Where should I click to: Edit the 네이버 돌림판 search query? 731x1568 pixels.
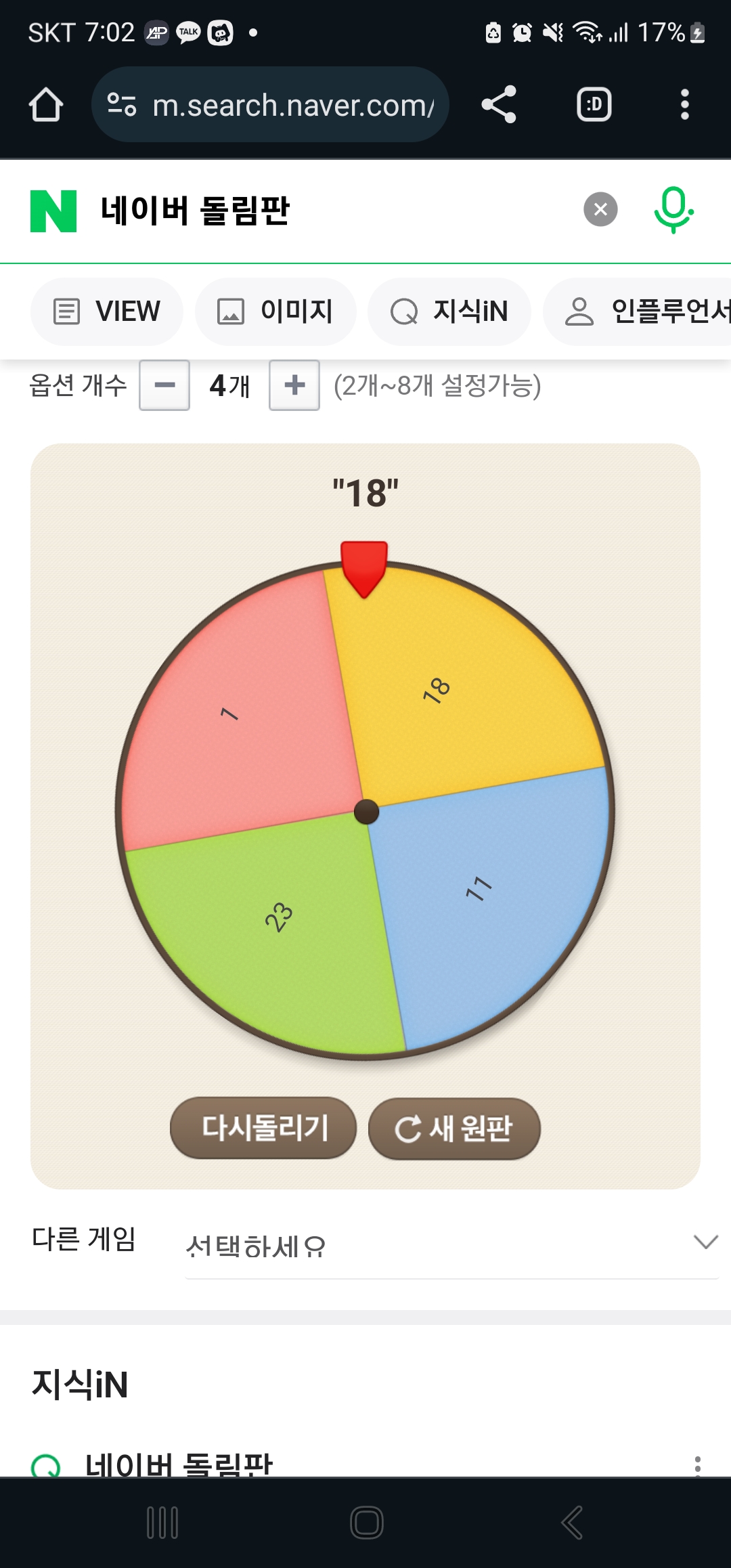click(x=325, y=211)
